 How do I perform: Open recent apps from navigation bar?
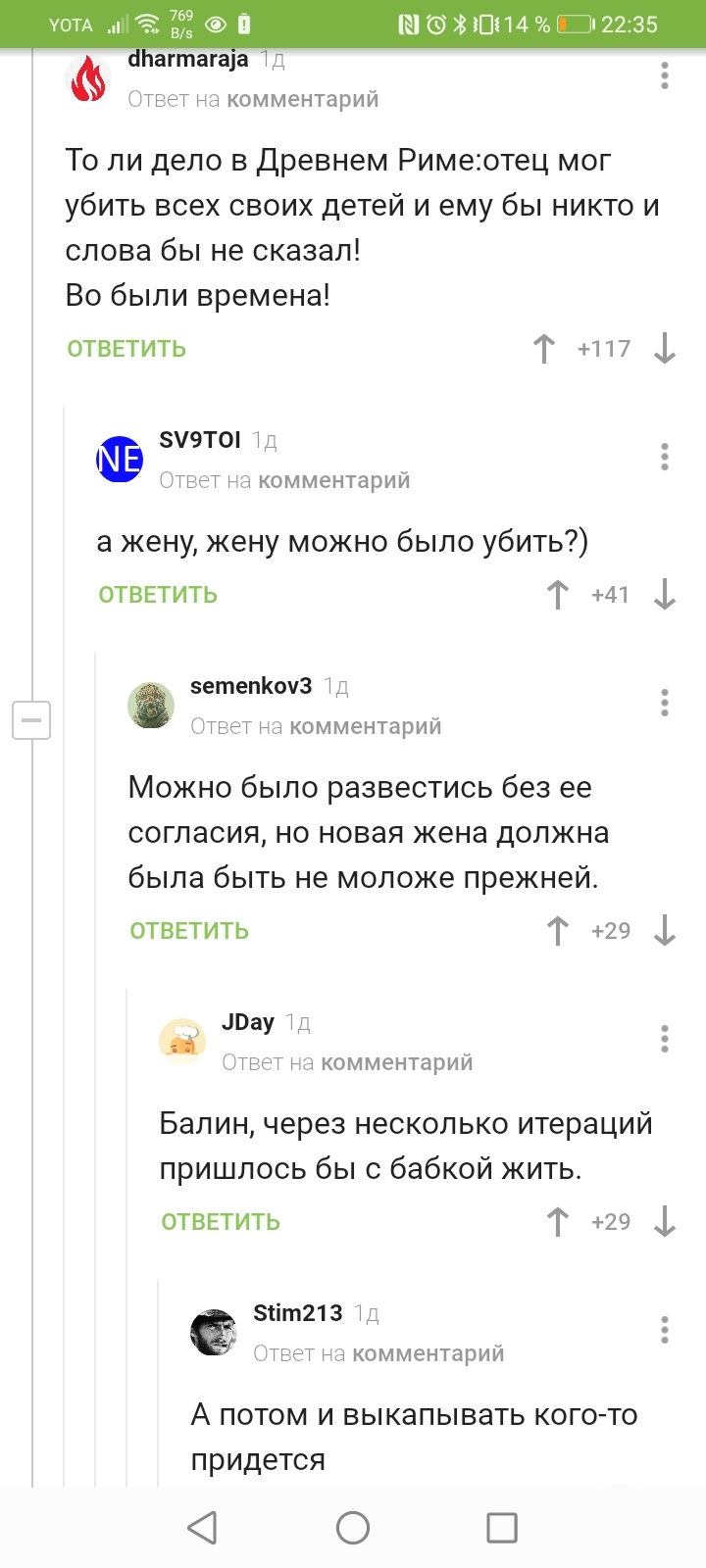point(502,1528)
